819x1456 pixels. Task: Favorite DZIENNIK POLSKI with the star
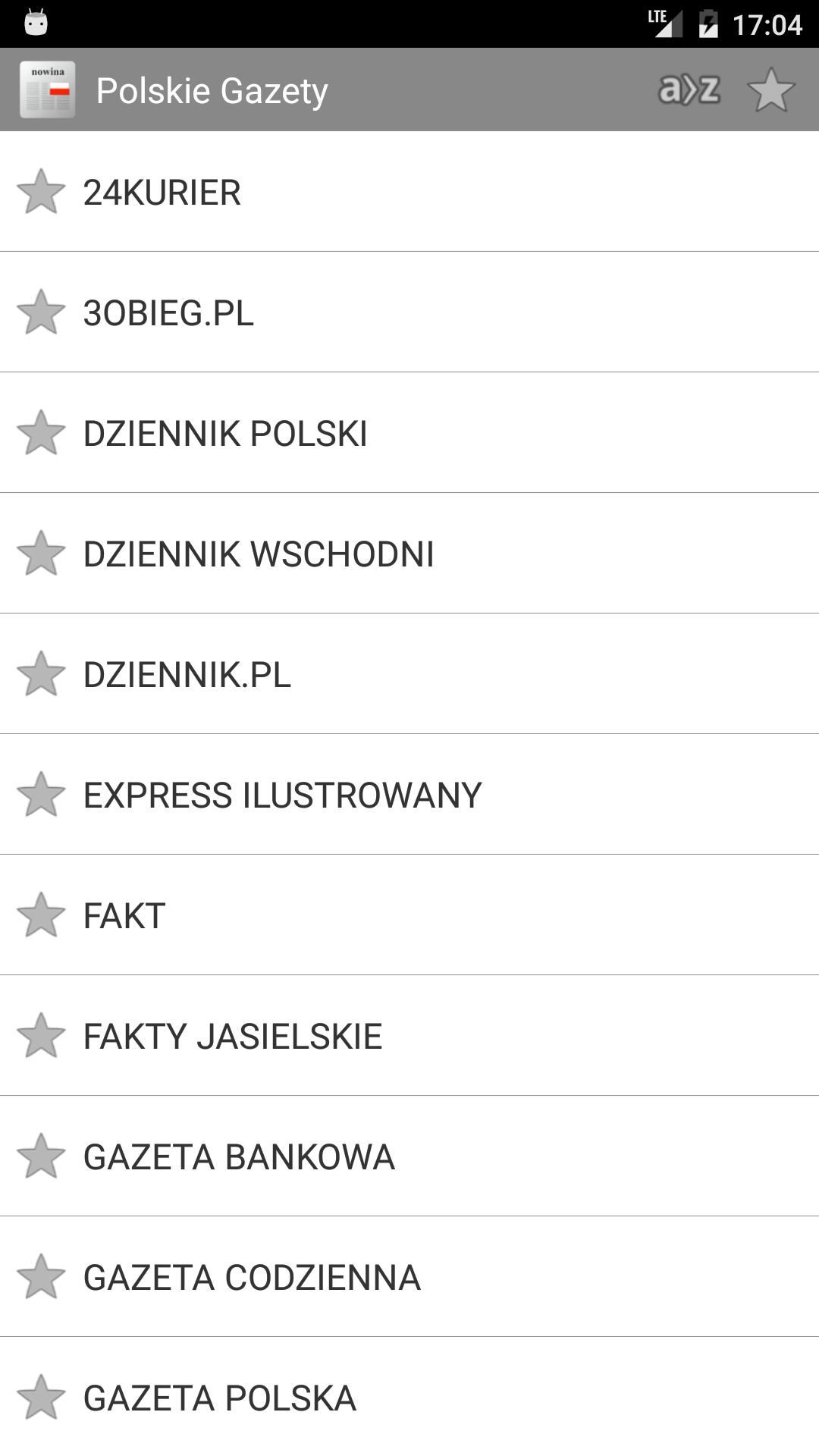[x=42, y=434]
